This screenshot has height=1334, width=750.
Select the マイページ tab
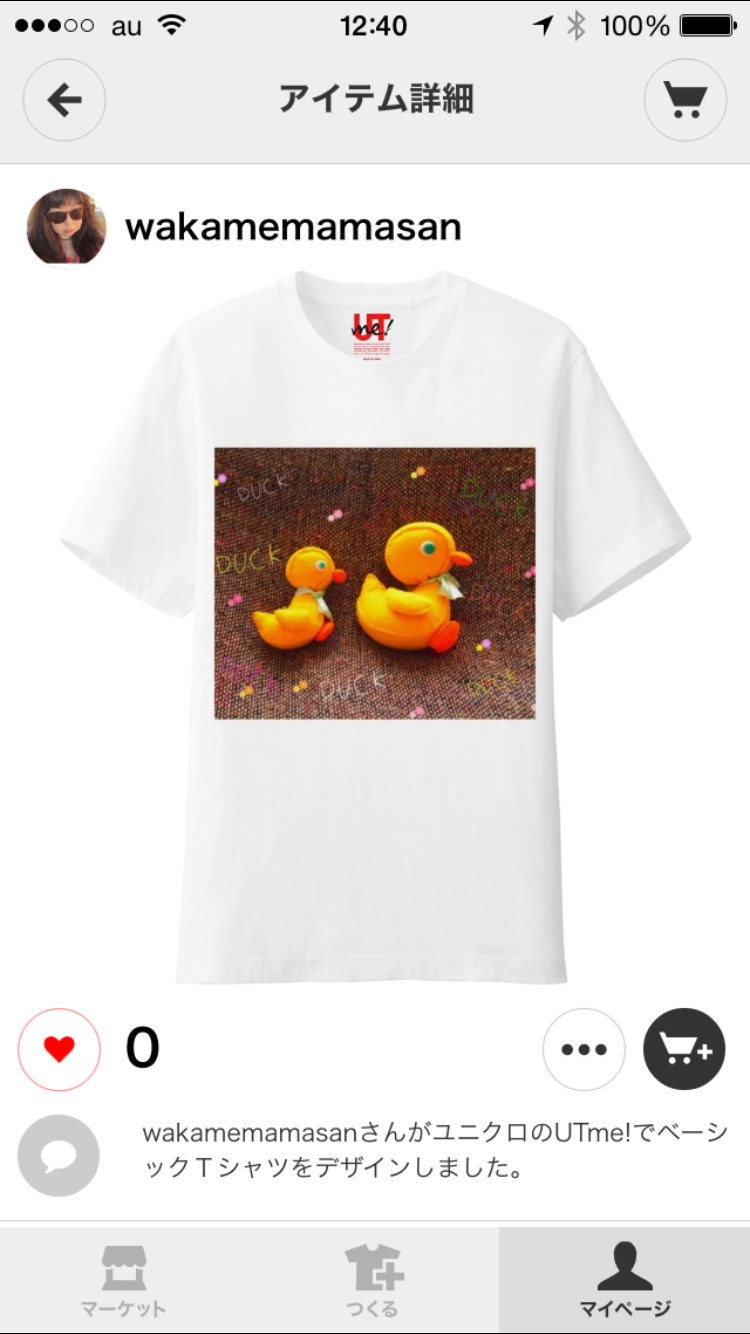click(x=625, y=1281)
